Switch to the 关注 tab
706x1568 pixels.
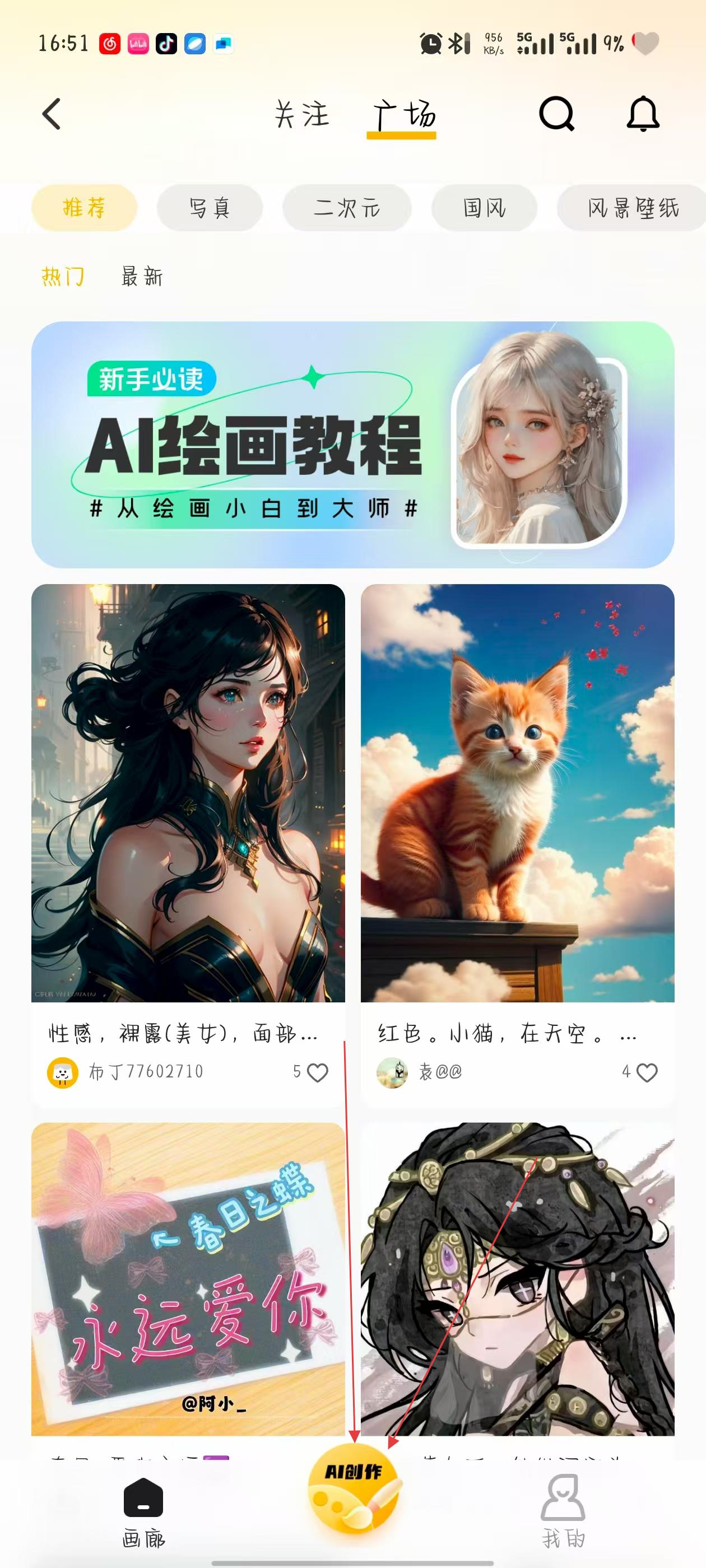click(301, 114)
